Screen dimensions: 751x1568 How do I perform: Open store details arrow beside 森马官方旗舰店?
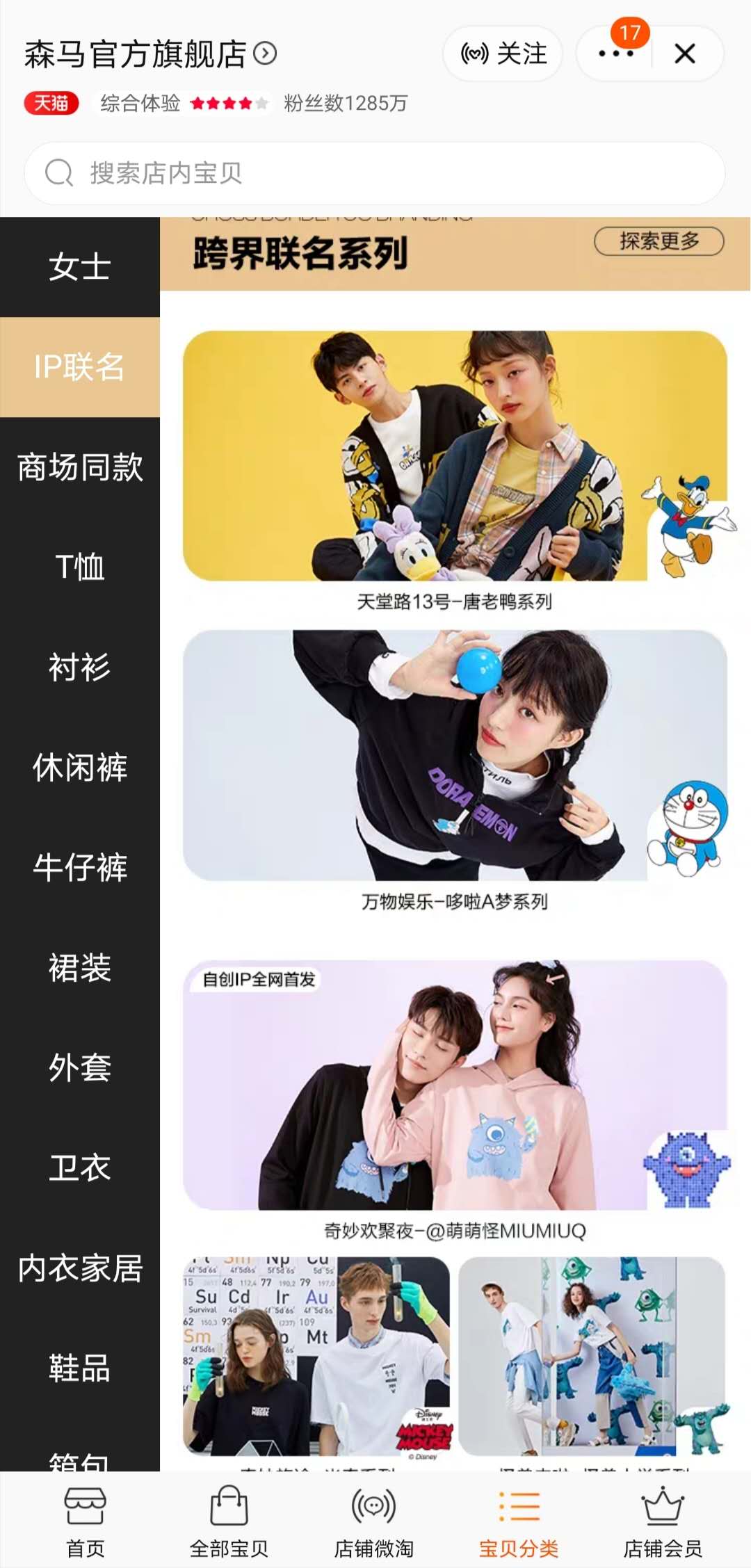265,54
